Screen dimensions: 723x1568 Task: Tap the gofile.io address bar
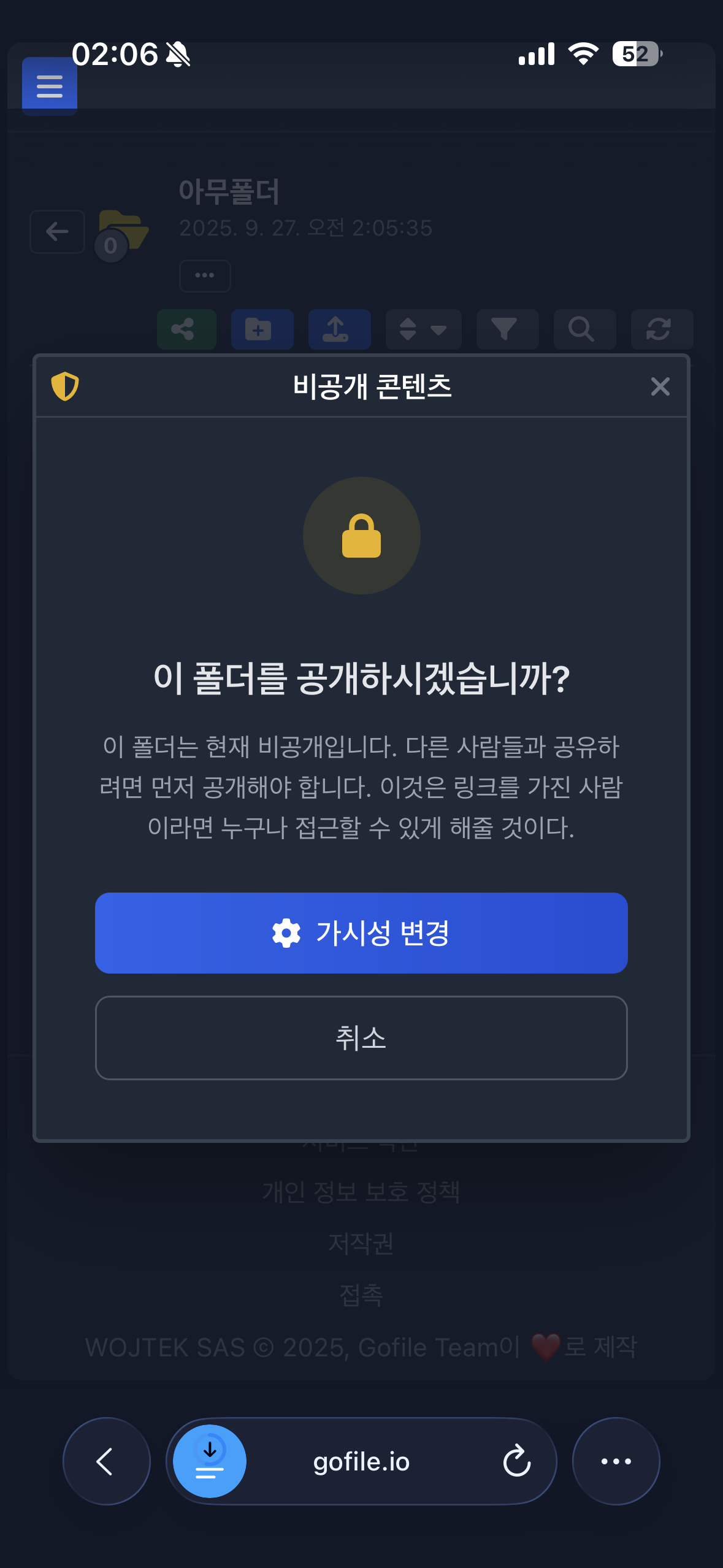point(361,1462)
